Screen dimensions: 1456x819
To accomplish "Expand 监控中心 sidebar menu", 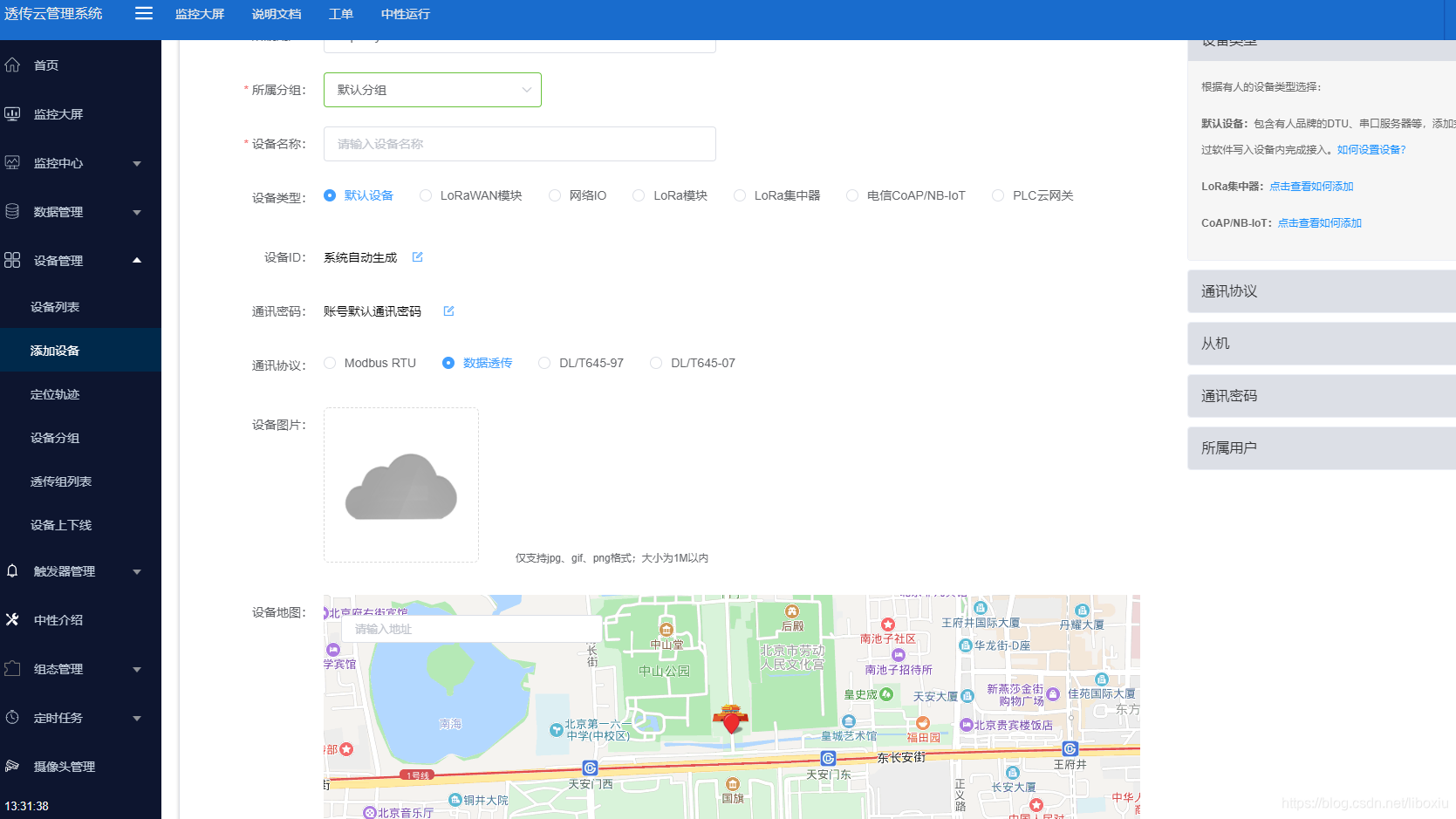I will click(80, 163).
